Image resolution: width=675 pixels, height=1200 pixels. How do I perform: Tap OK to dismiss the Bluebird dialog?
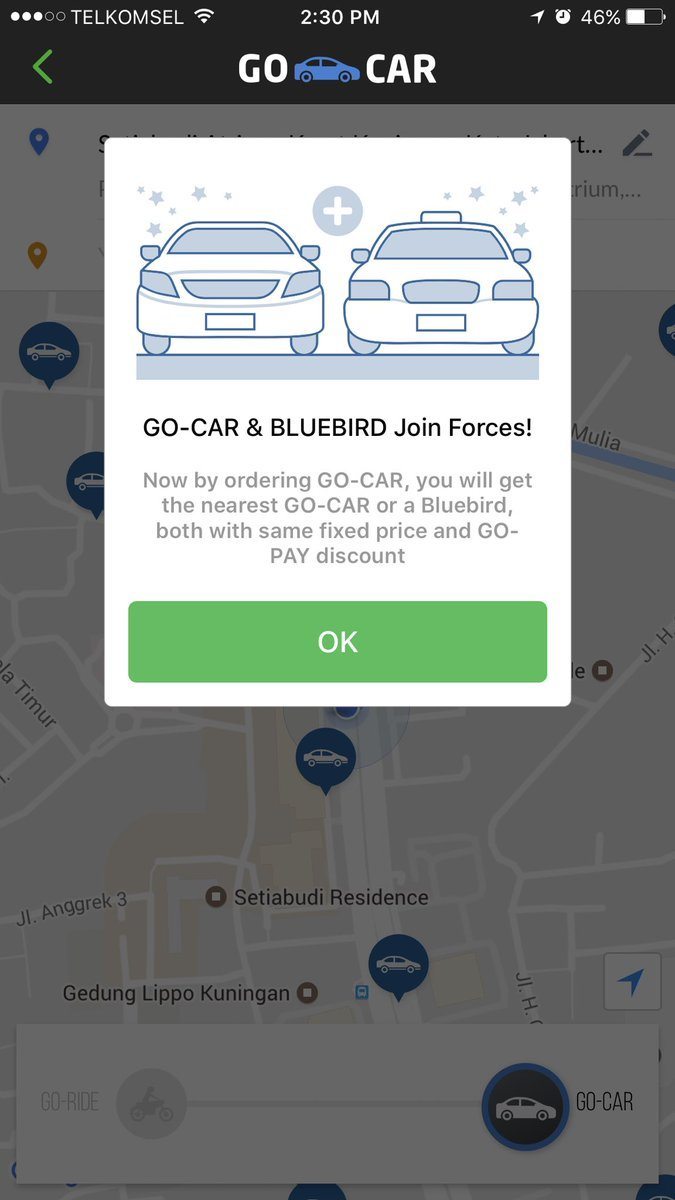click(x=337, y=642)
